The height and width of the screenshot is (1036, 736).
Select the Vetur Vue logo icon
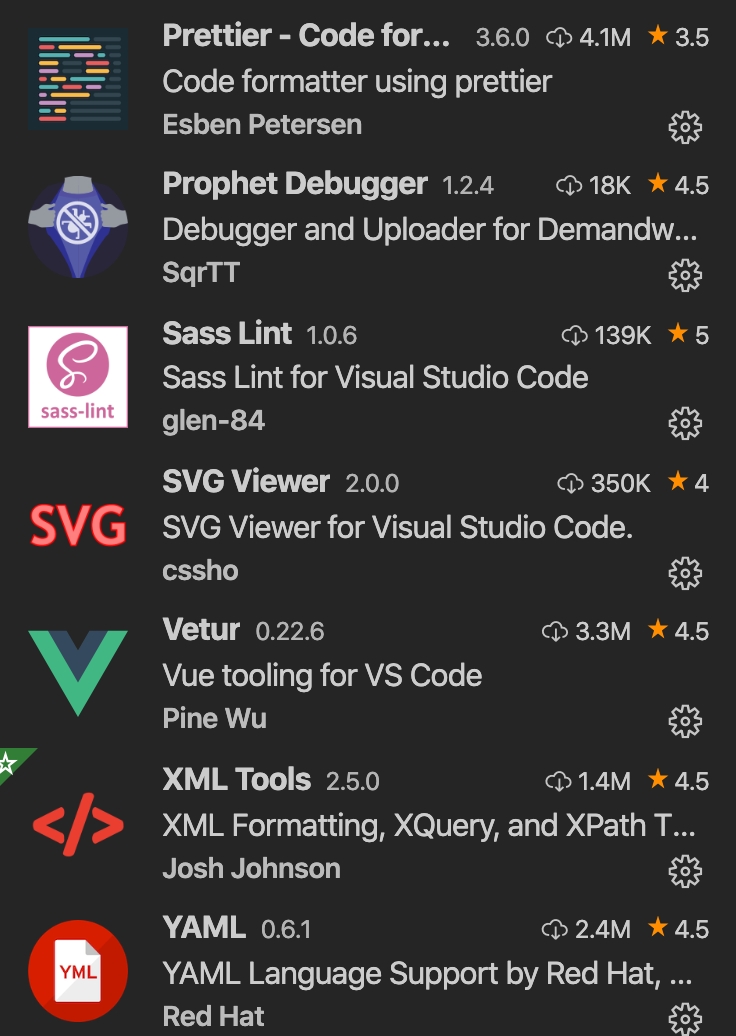(77, 672)
